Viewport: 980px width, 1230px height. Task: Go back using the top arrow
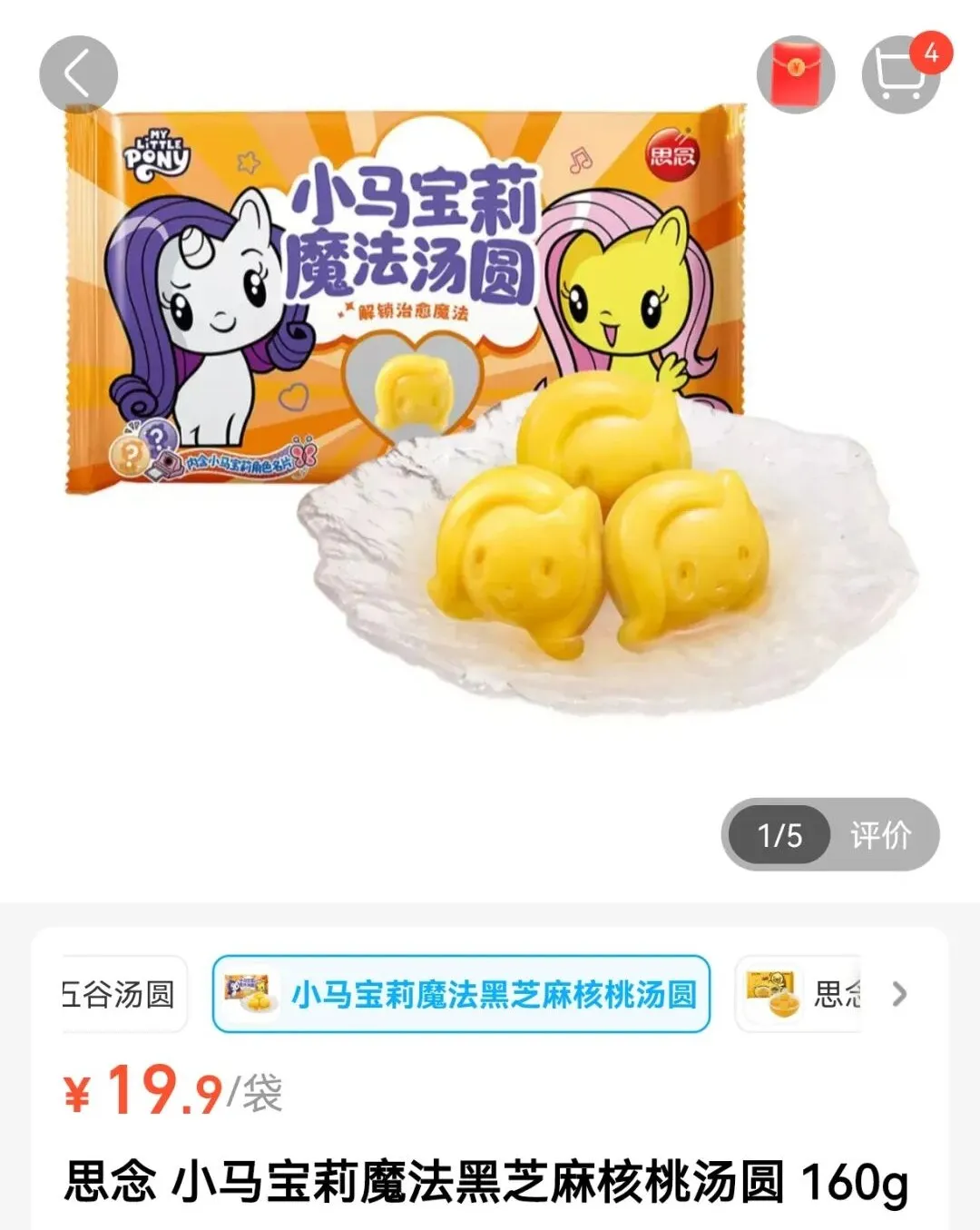[x=78, y=74]
